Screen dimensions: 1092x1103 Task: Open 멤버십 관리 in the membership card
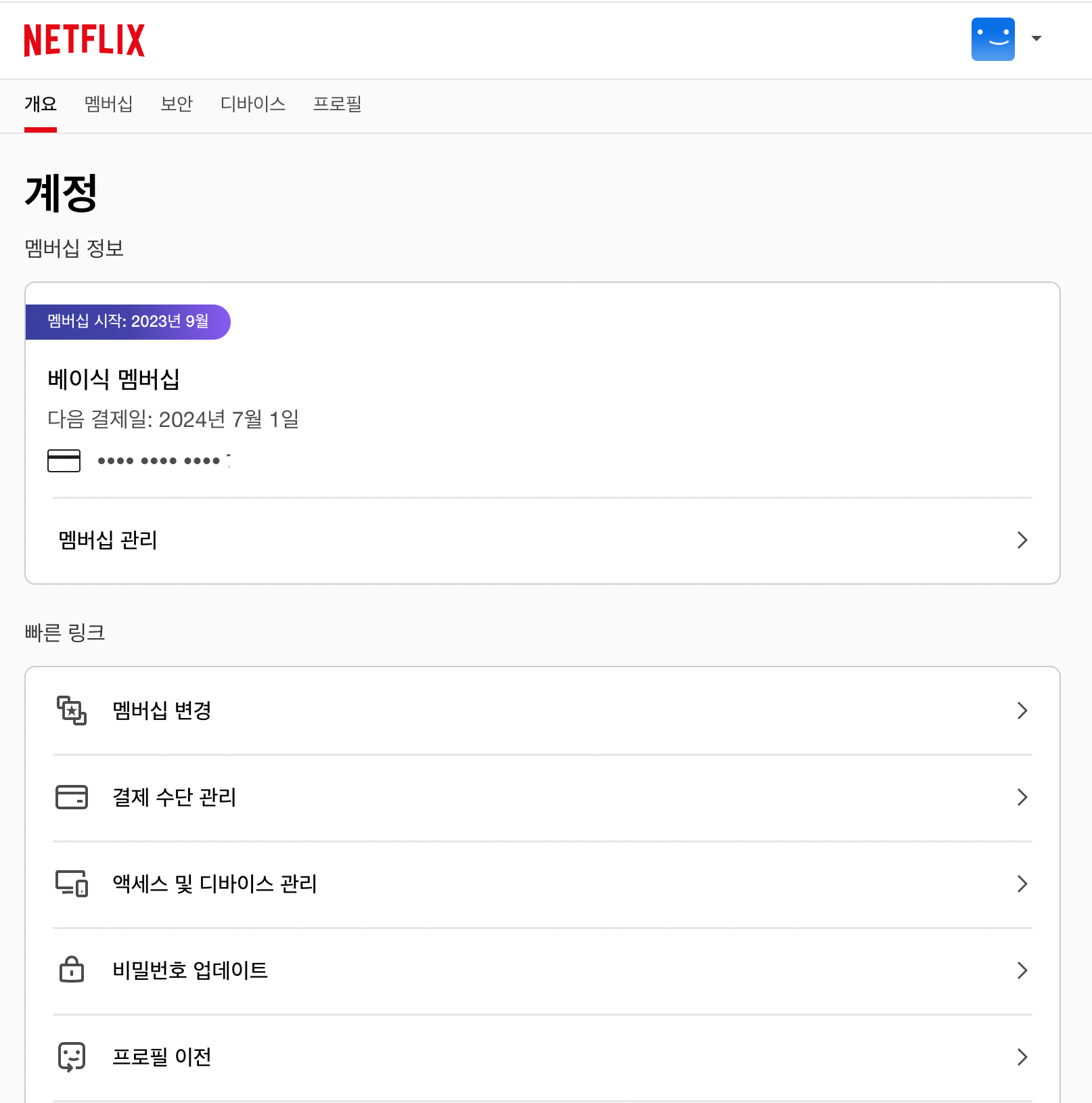coord(107,540)
